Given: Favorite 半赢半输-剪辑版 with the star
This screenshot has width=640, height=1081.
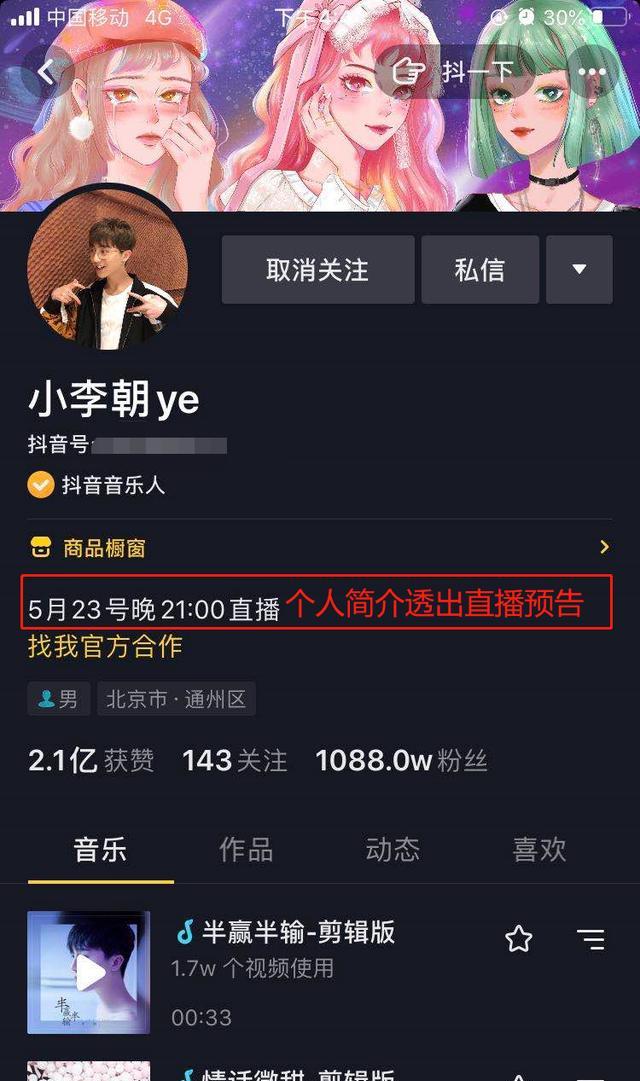Looking at the screenshot, I should pos(518,939).
